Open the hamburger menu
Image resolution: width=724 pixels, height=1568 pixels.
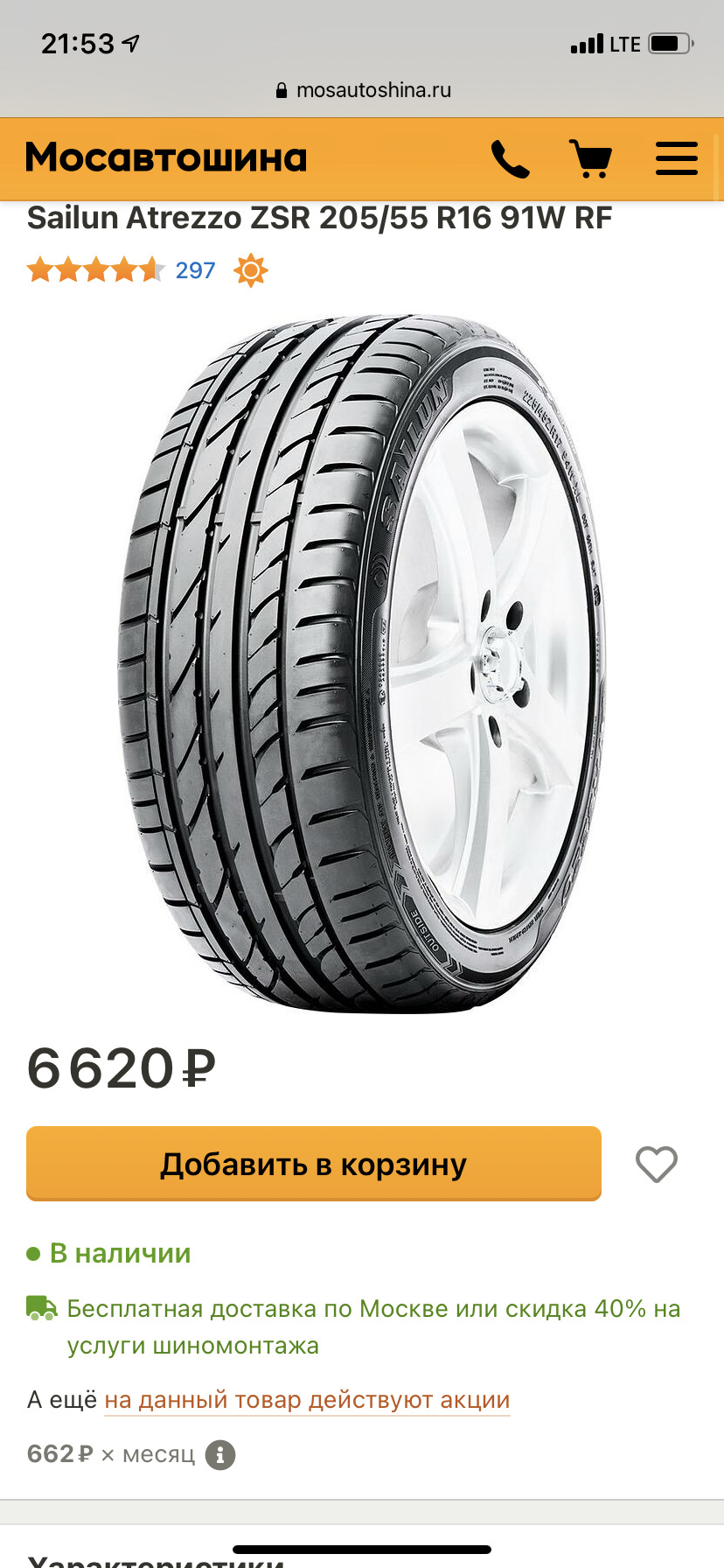point(676,159)
